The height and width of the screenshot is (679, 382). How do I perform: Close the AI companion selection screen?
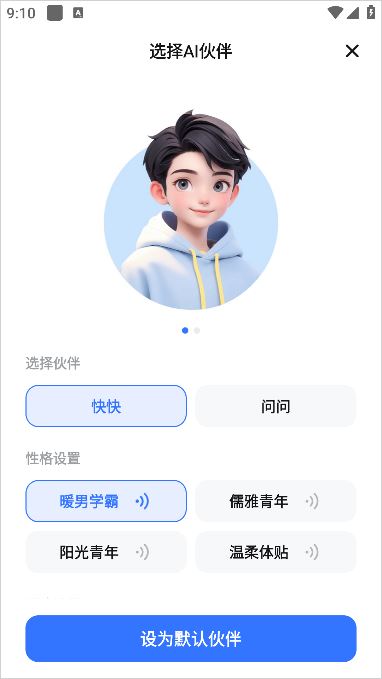click(352, 51)
